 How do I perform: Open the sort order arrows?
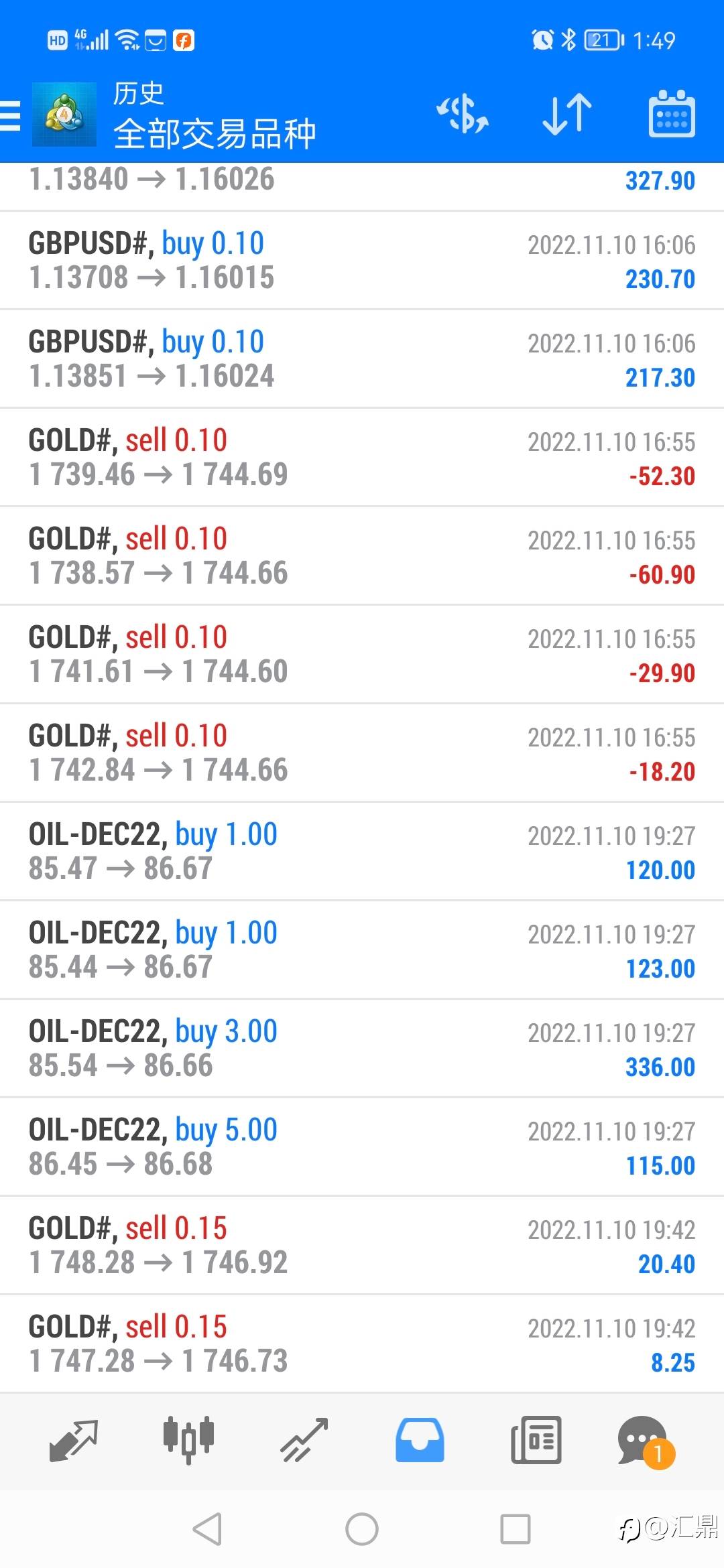[567, 114]
